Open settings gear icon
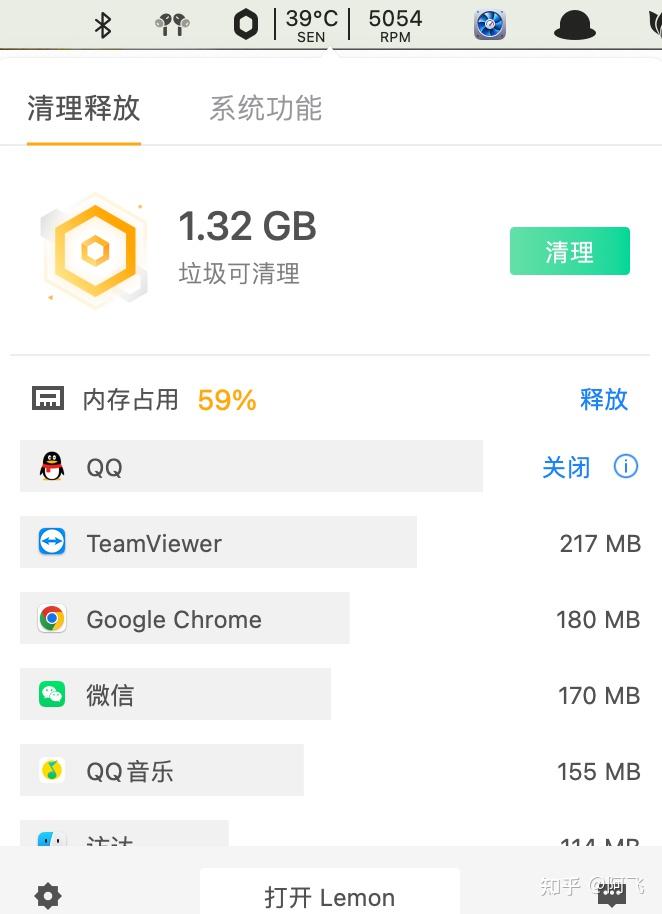The height and width of the screenshot is (914, 662). point(48,896)
